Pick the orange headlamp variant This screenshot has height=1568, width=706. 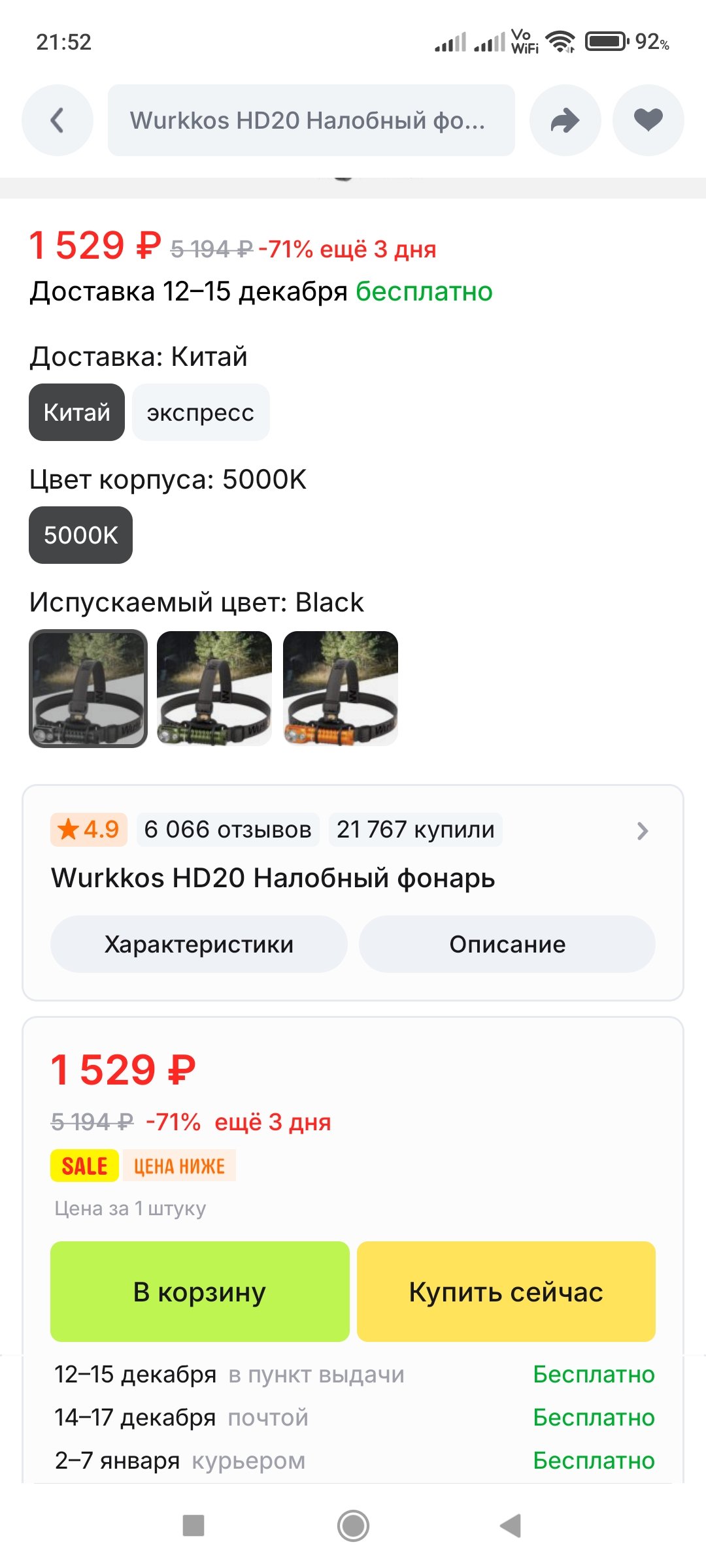pos(341,689)
